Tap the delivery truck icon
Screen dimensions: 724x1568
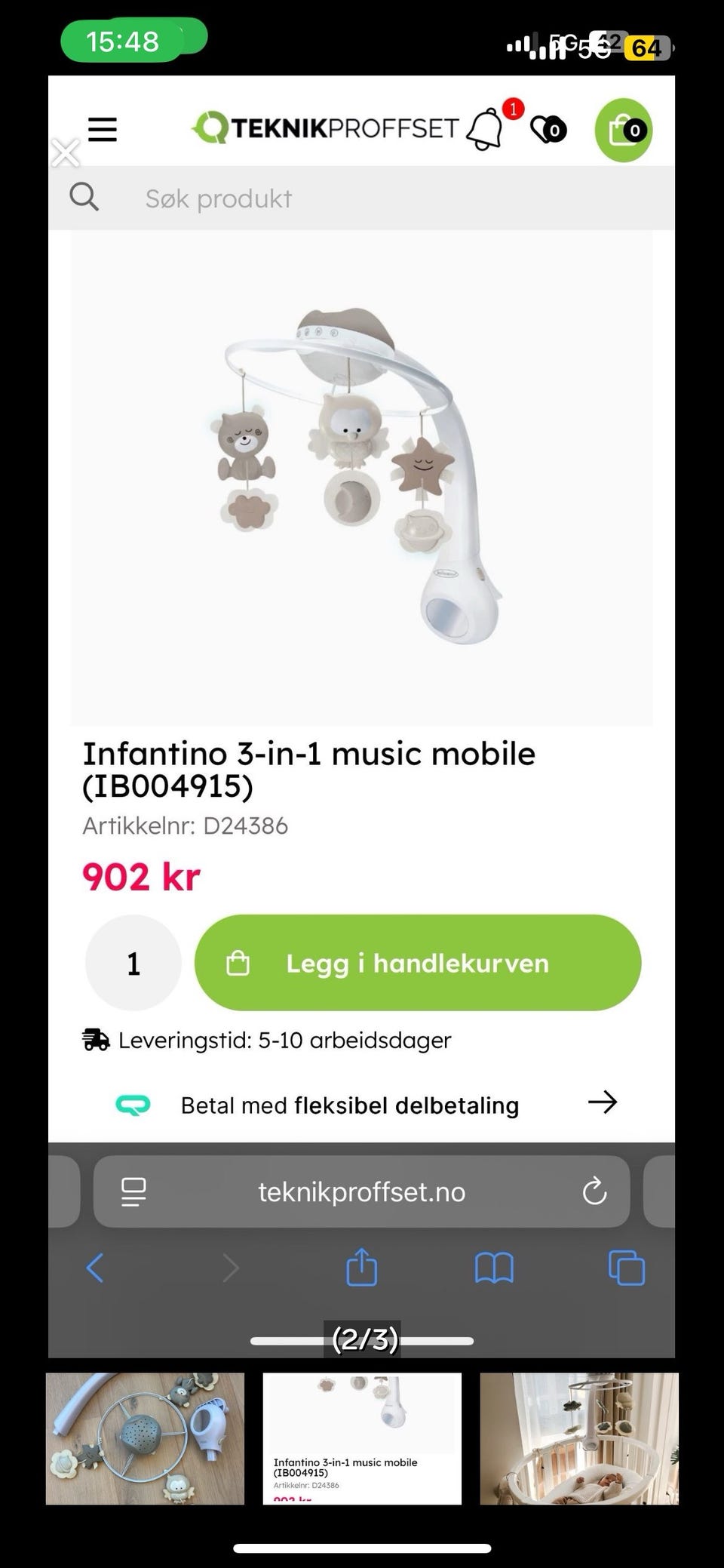pyautogui.click(x=95, y=1040)
